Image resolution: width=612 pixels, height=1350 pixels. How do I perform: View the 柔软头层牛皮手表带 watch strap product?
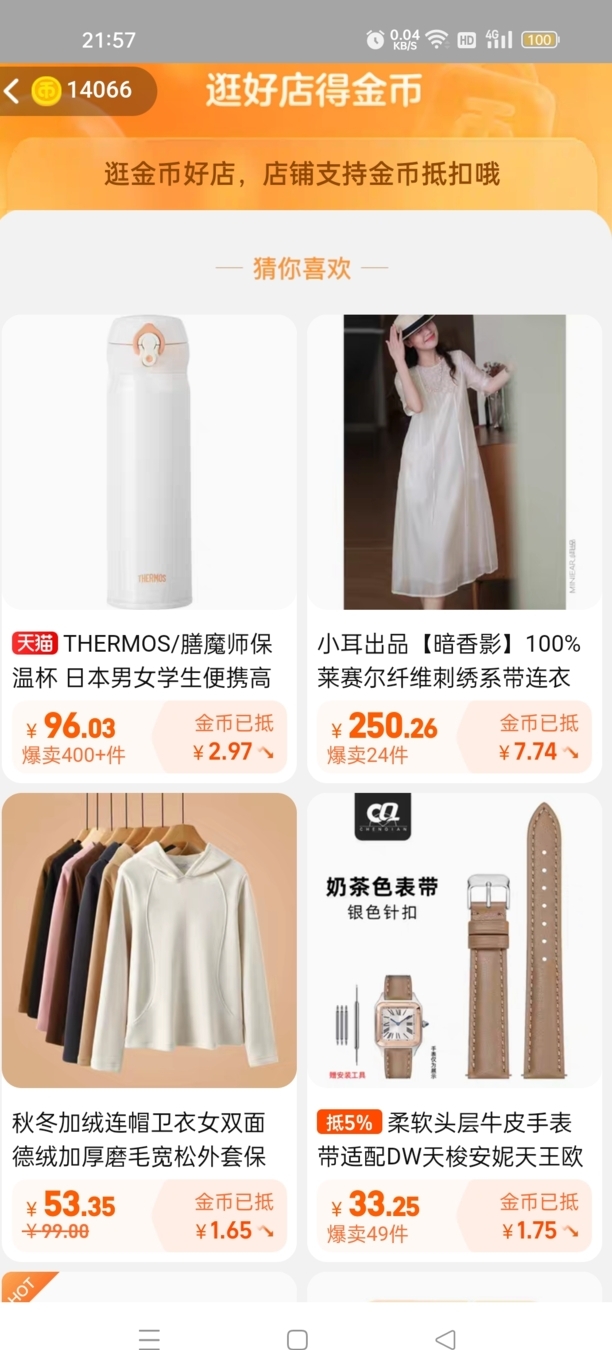454,980
